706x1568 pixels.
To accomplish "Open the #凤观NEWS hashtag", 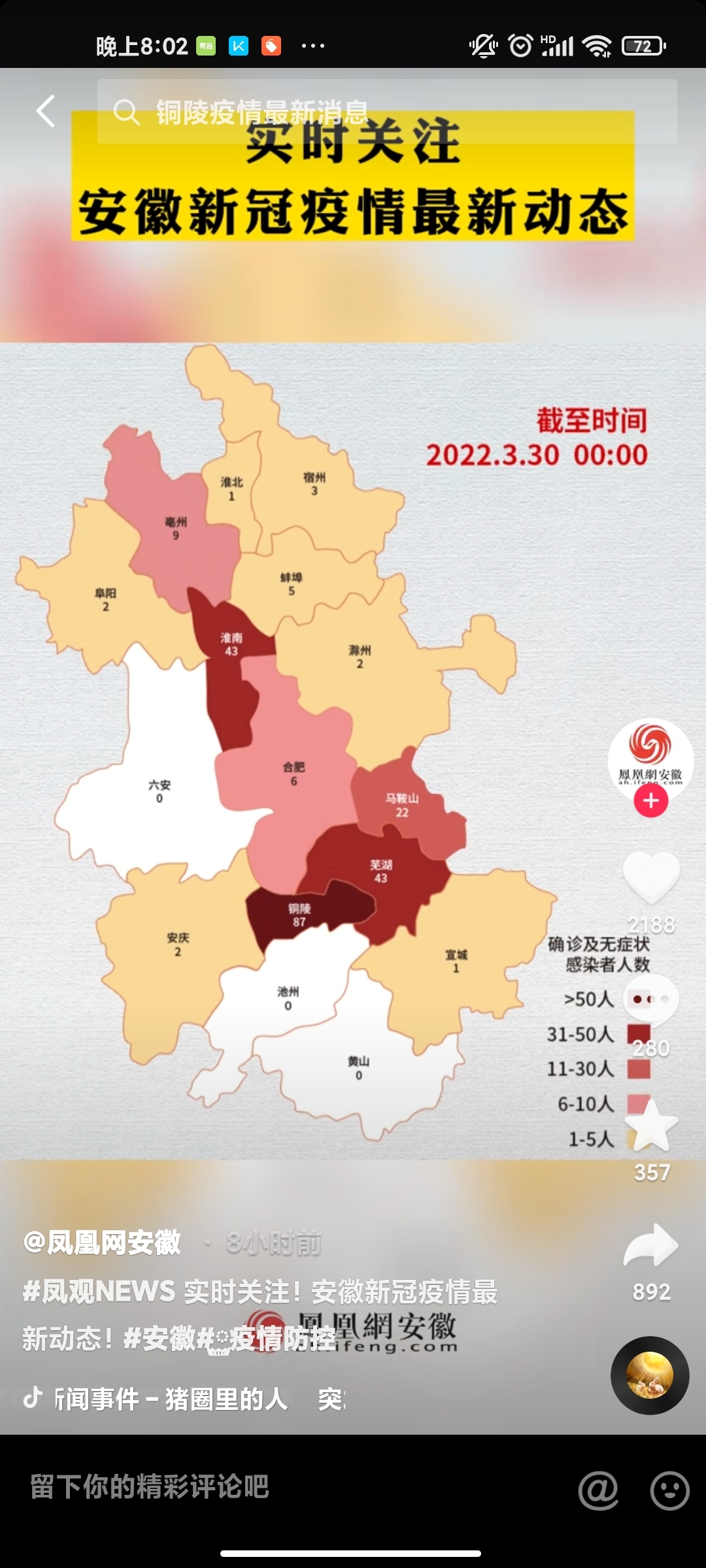I will click(99, 1292).
